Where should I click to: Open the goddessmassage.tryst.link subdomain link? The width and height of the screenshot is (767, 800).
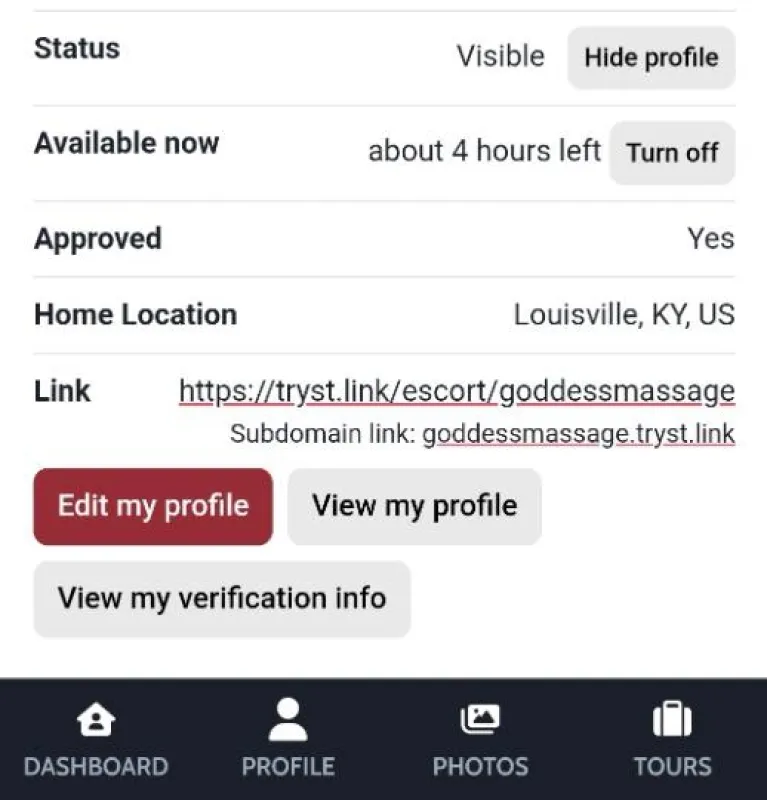point(578,434)
